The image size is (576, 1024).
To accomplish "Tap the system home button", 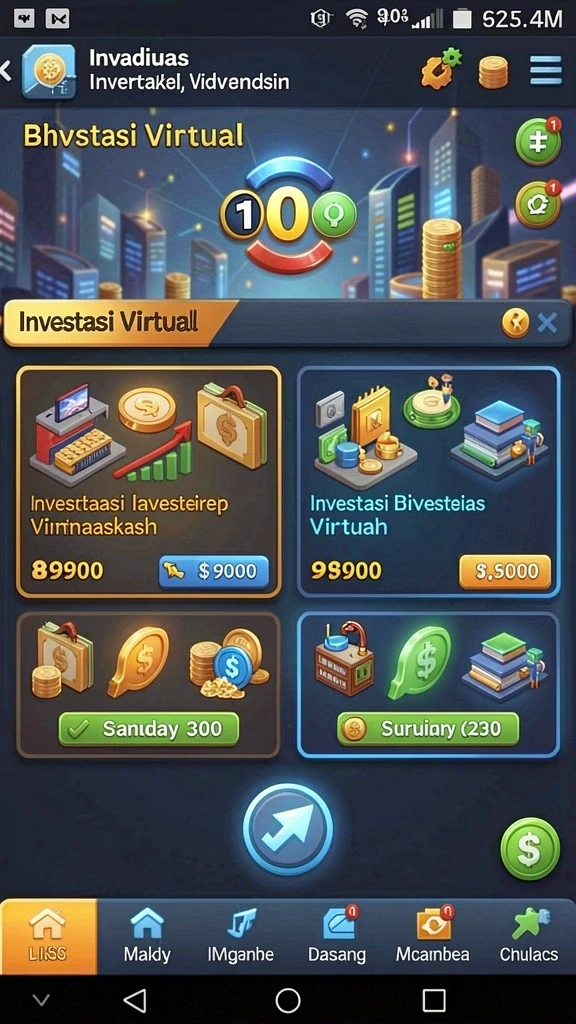I will coord(288,1000).
